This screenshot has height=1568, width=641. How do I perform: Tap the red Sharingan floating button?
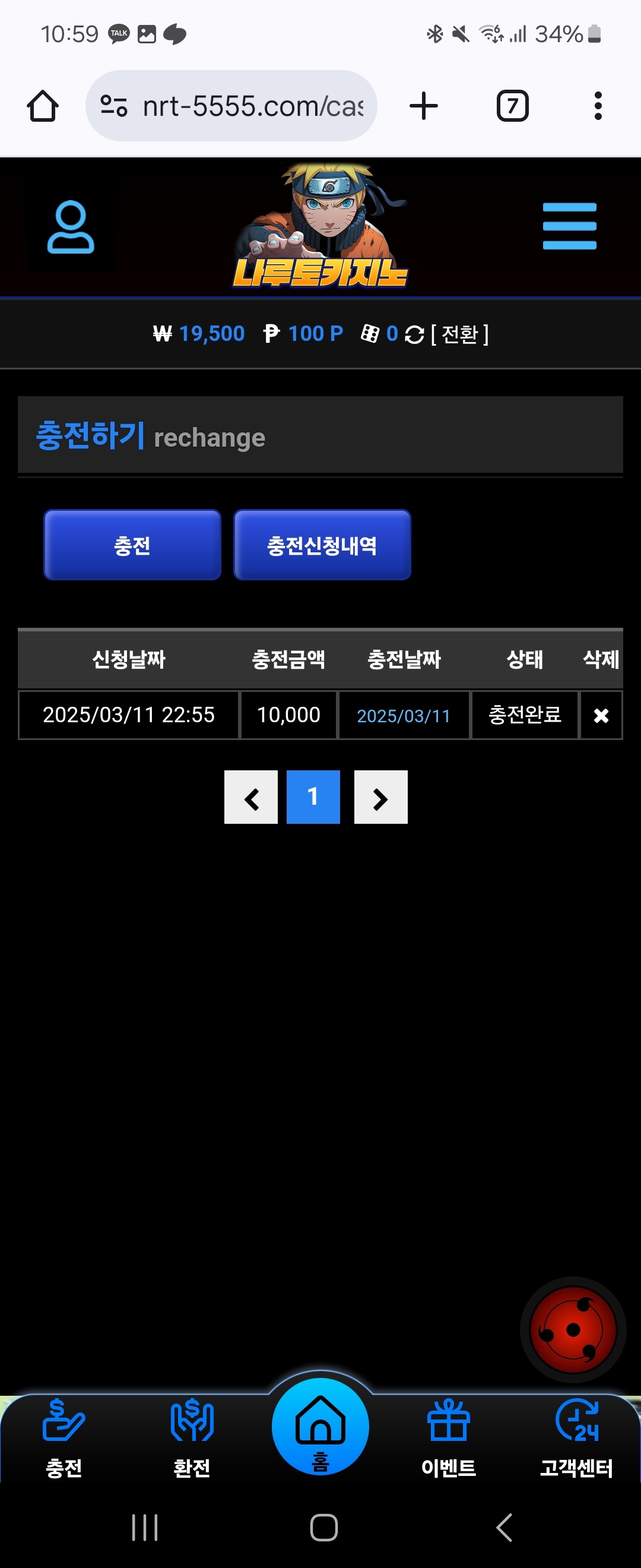572,1330
